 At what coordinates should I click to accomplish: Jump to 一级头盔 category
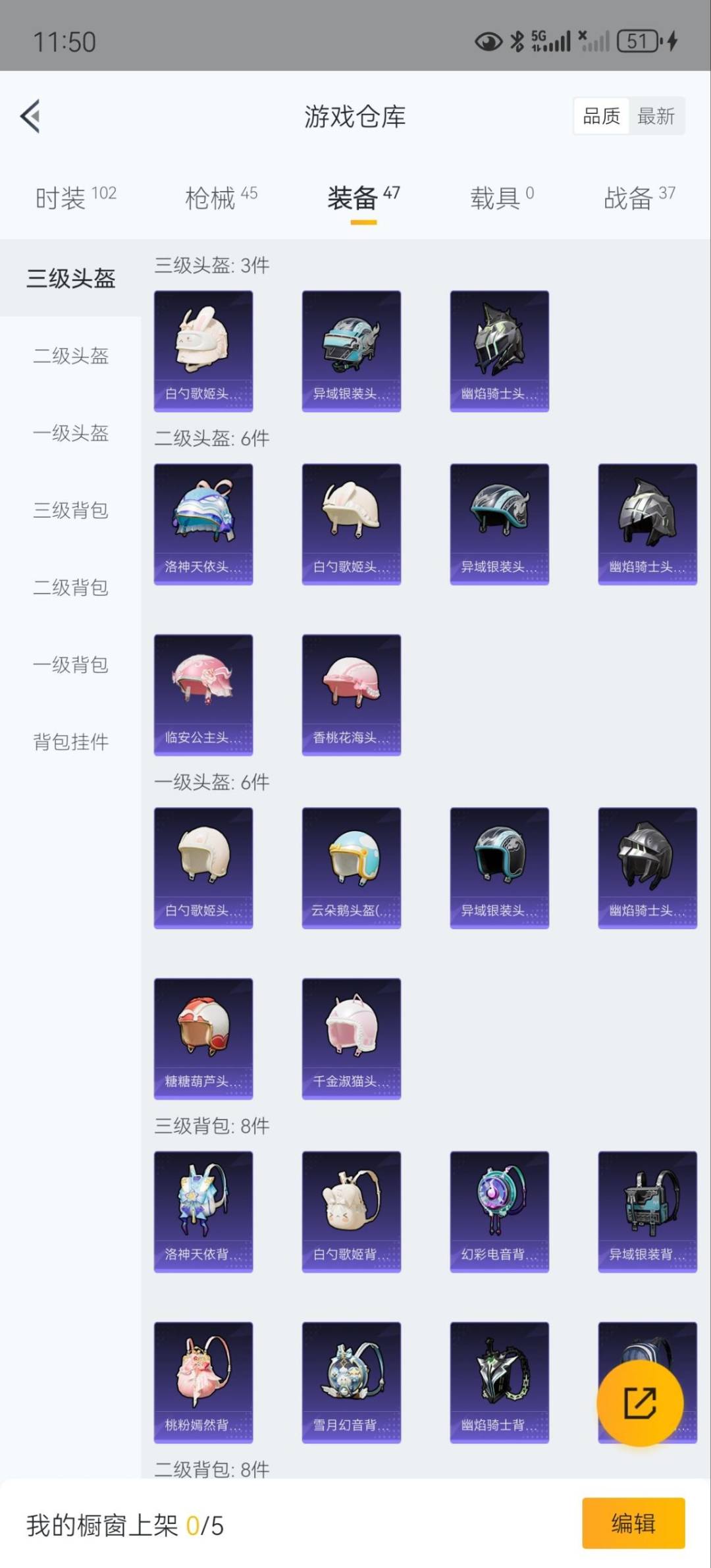70,433
